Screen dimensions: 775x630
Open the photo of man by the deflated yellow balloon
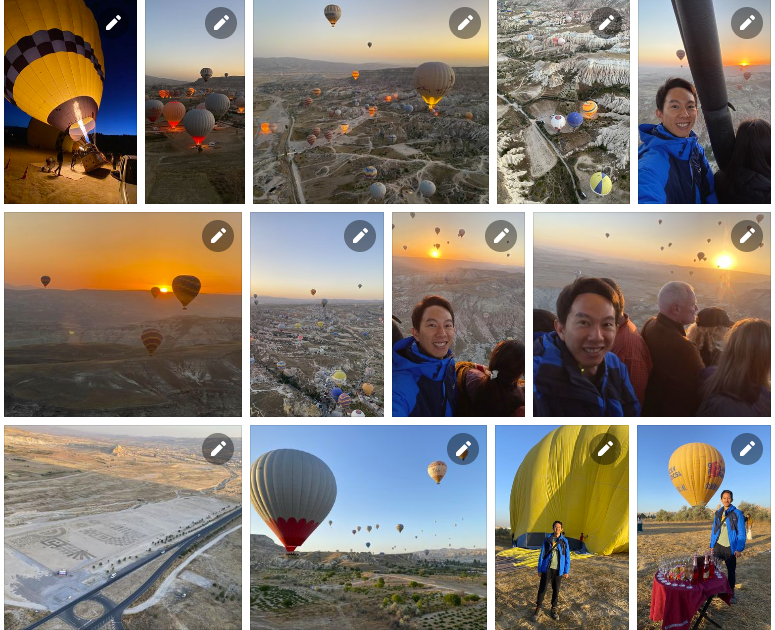pyautogui.click(x=561, y=540)
